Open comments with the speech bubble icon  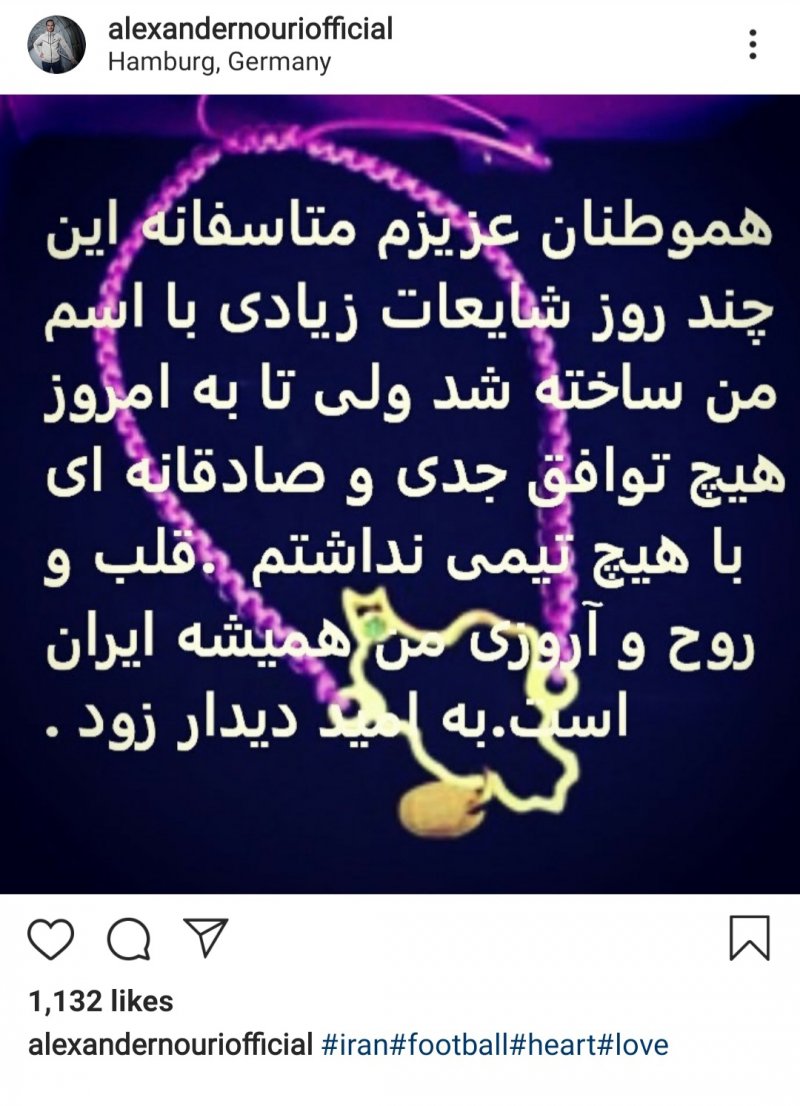click(x=129, y=939)
